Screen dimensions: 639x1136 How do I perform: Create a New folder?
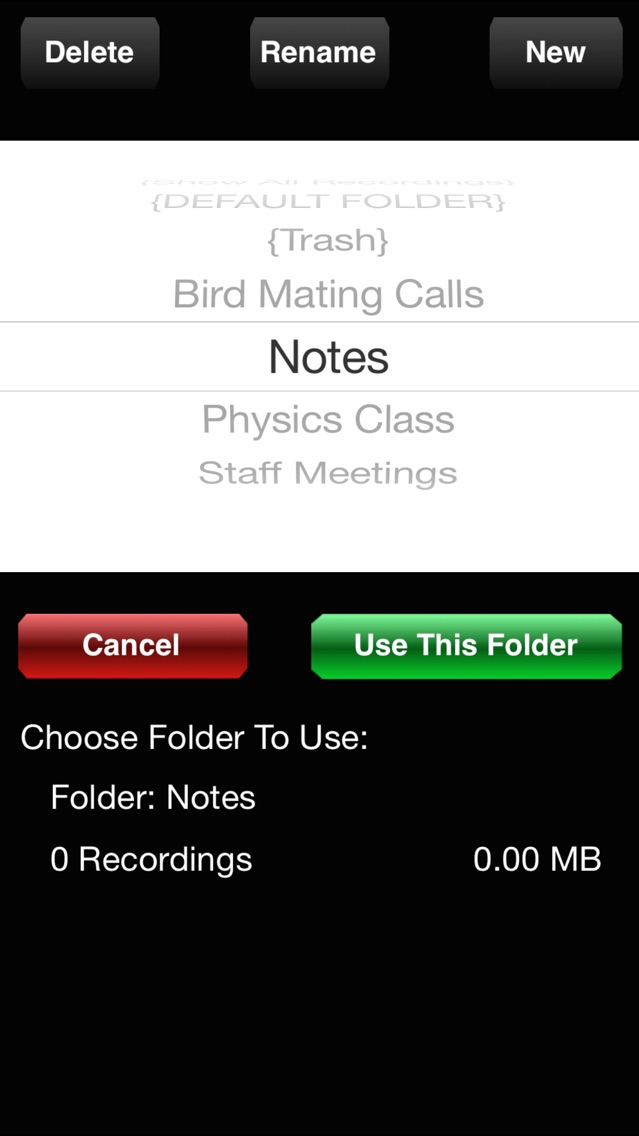tap(555, 53)
